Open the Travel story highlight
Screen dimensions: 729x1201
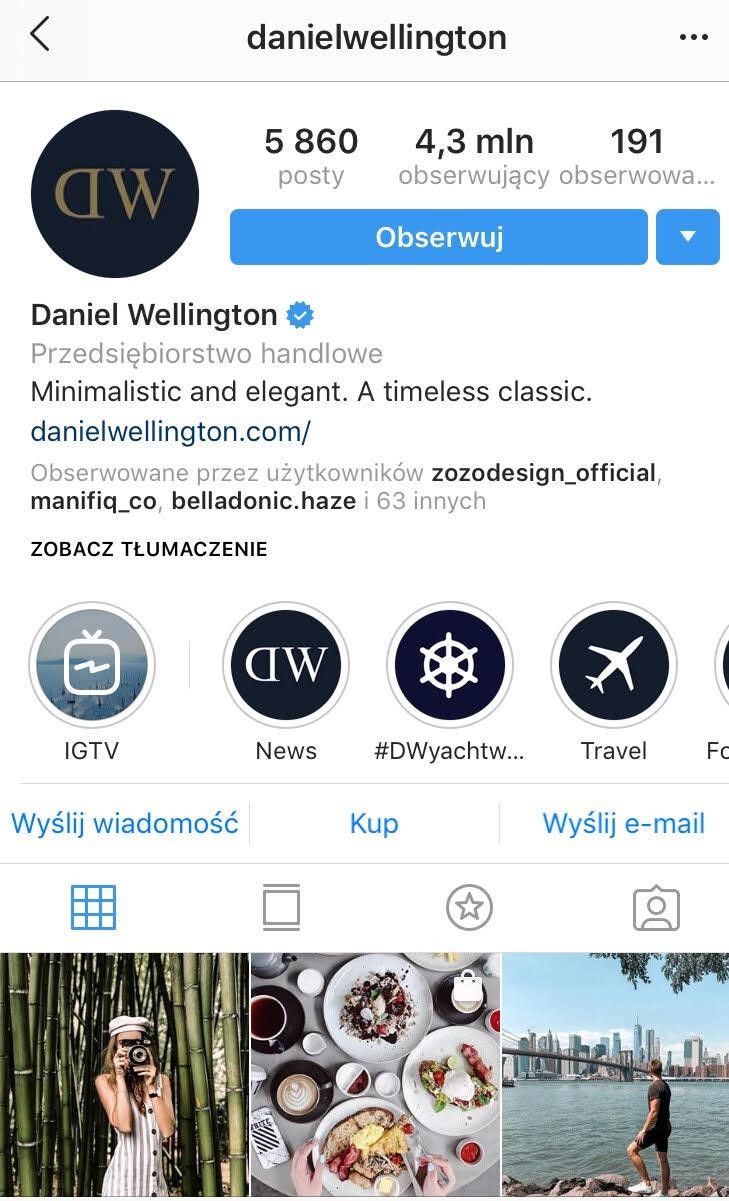click(x=614, y=665)
